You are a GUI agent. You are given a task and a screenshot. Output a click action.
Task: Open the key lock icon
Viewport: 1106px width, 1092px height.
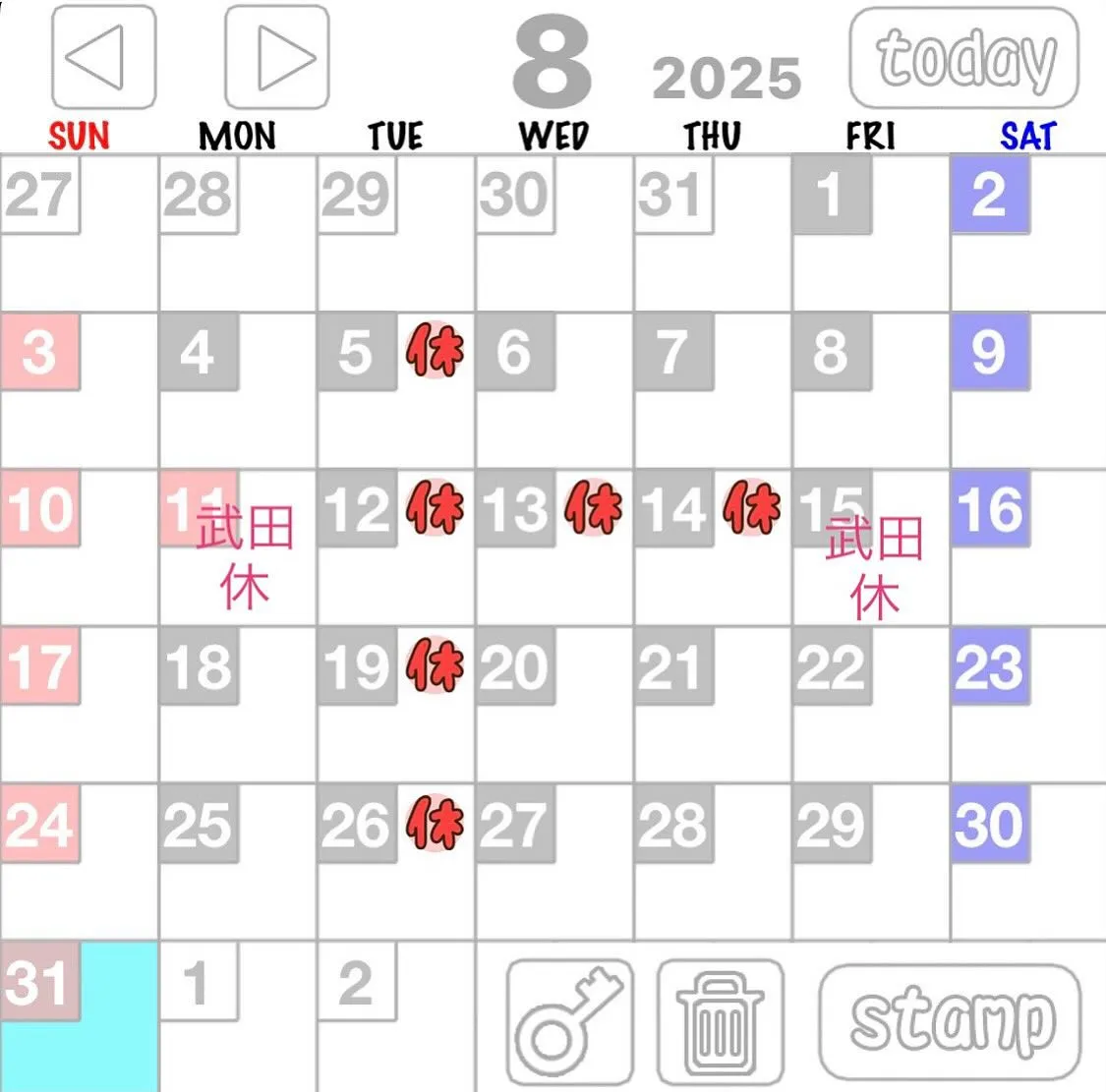click(x=569, y=1021)
